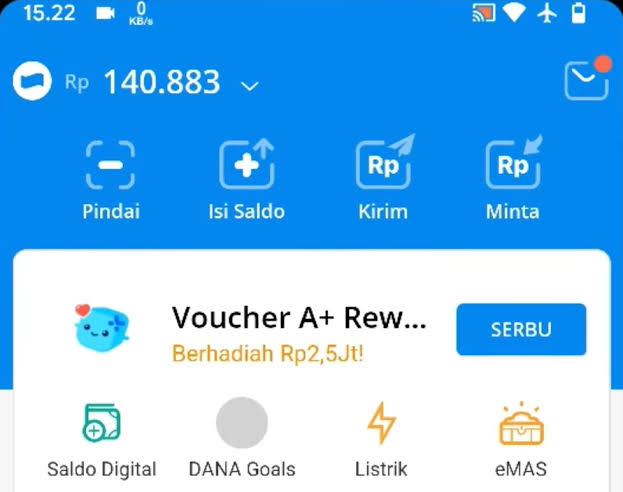Tap the SERBU button

click(x=521, y=330)
